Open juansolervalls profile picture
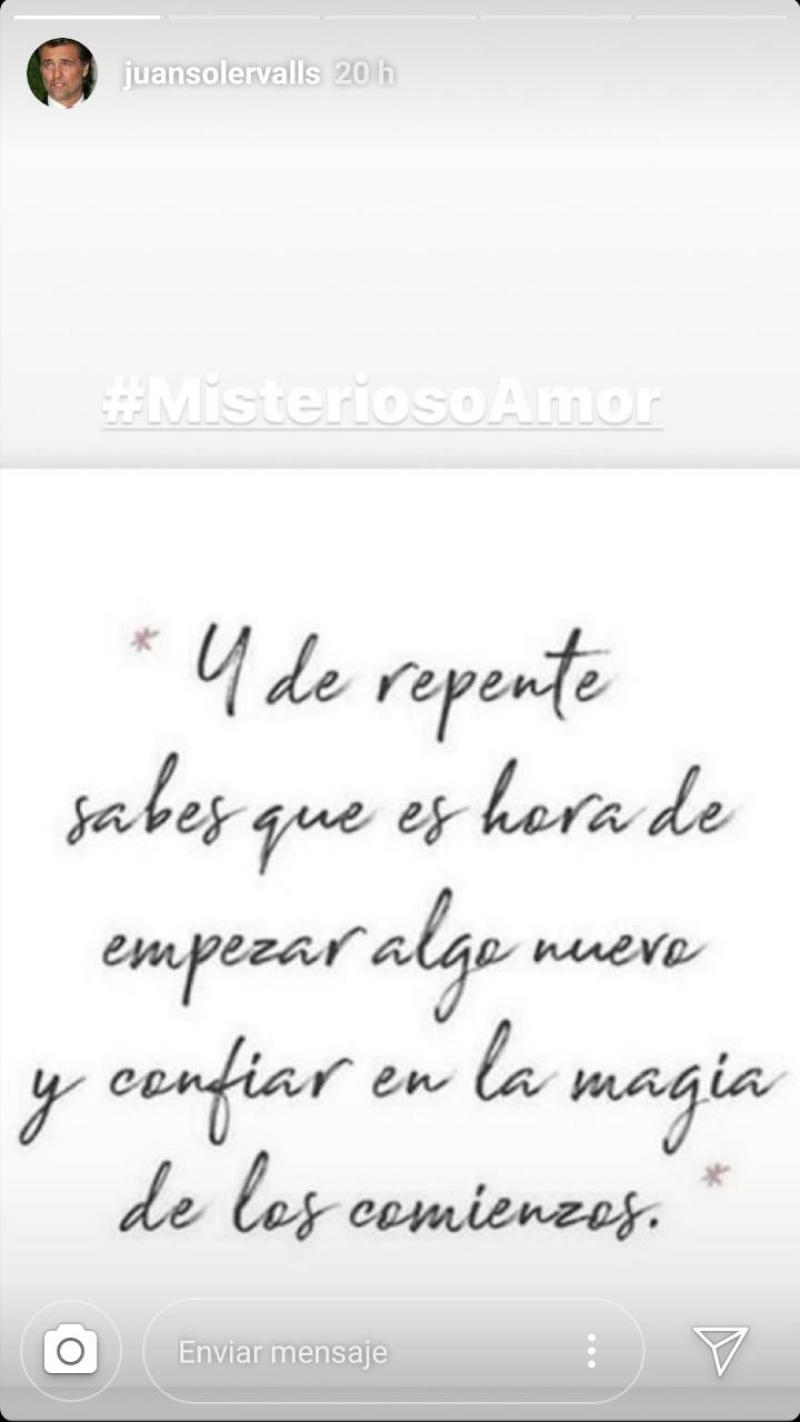 [x=62, y=73]
